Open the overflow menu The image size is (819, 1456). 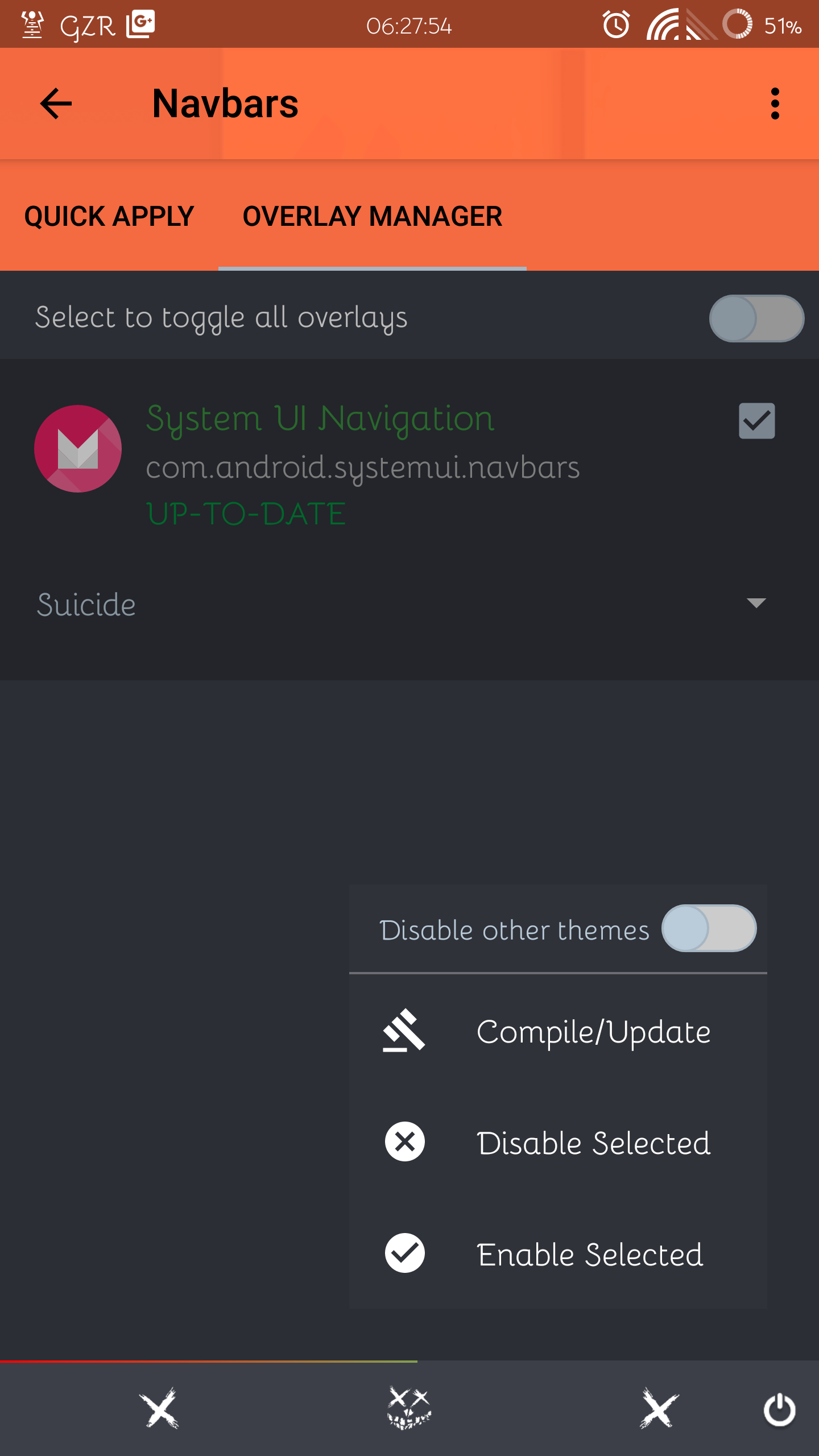(x=775, y=104)
